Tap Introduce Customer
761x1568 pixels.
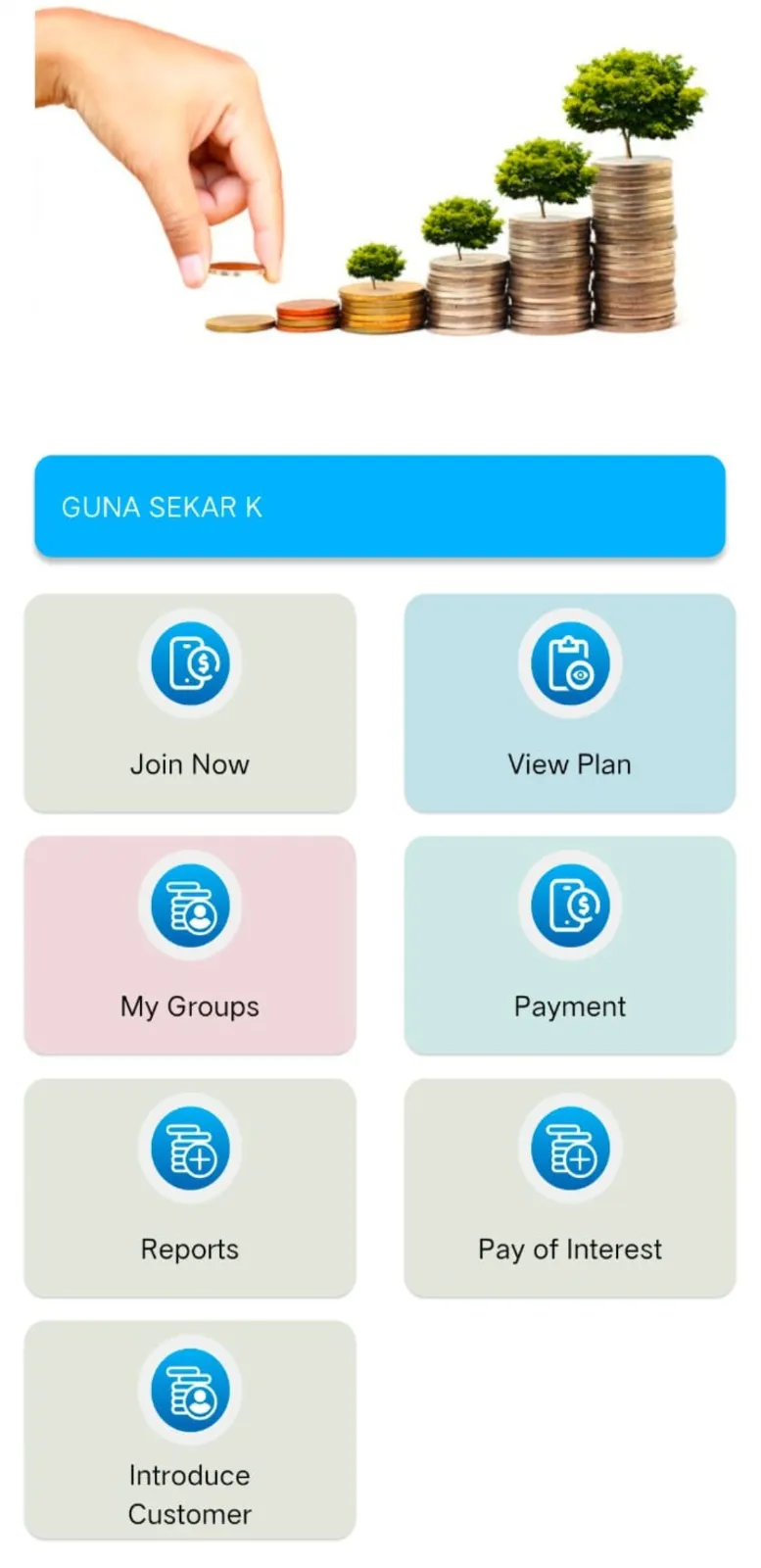pos(190,1430)
